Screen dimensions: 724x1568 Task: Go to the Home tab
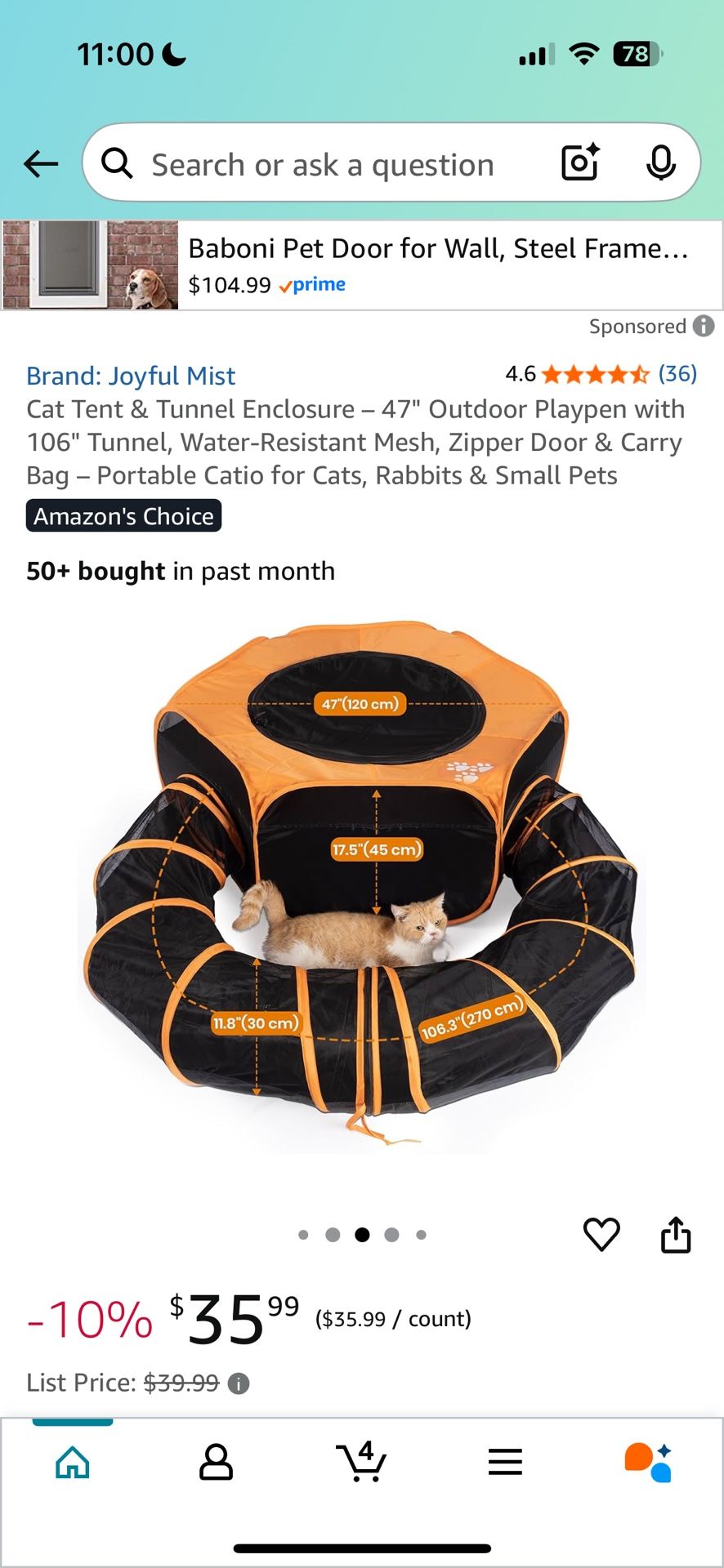coord(73,1462)
